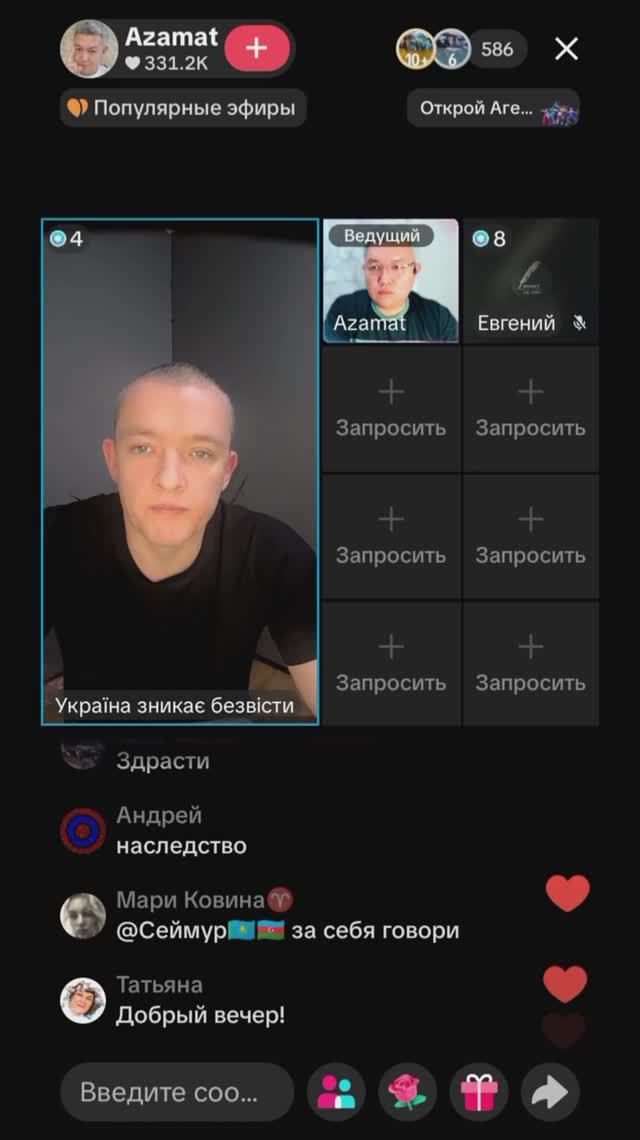Viewport: 640px width, 1140px height.
Task: Follow Azamat with the plus button
Action: 257,49
